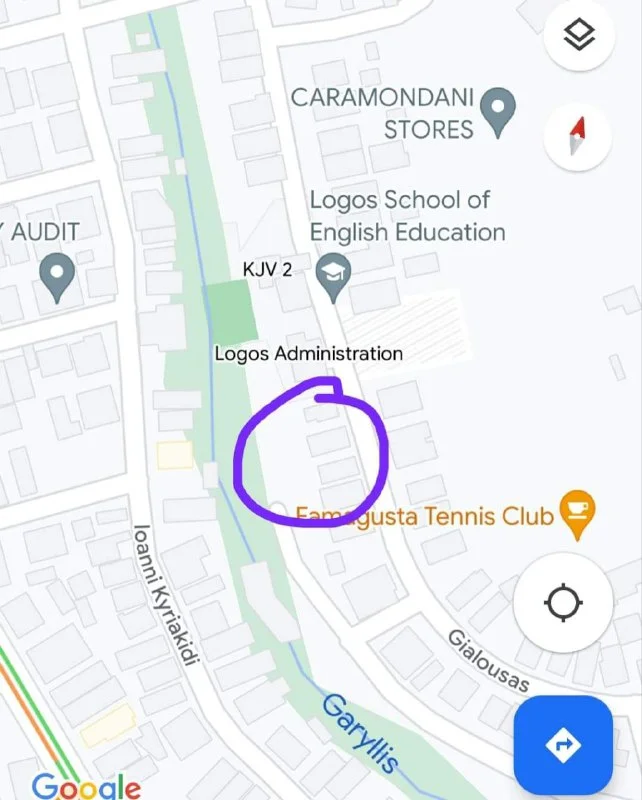
Task: Open directions with the blue arrow button
Action: click(562, 745)
